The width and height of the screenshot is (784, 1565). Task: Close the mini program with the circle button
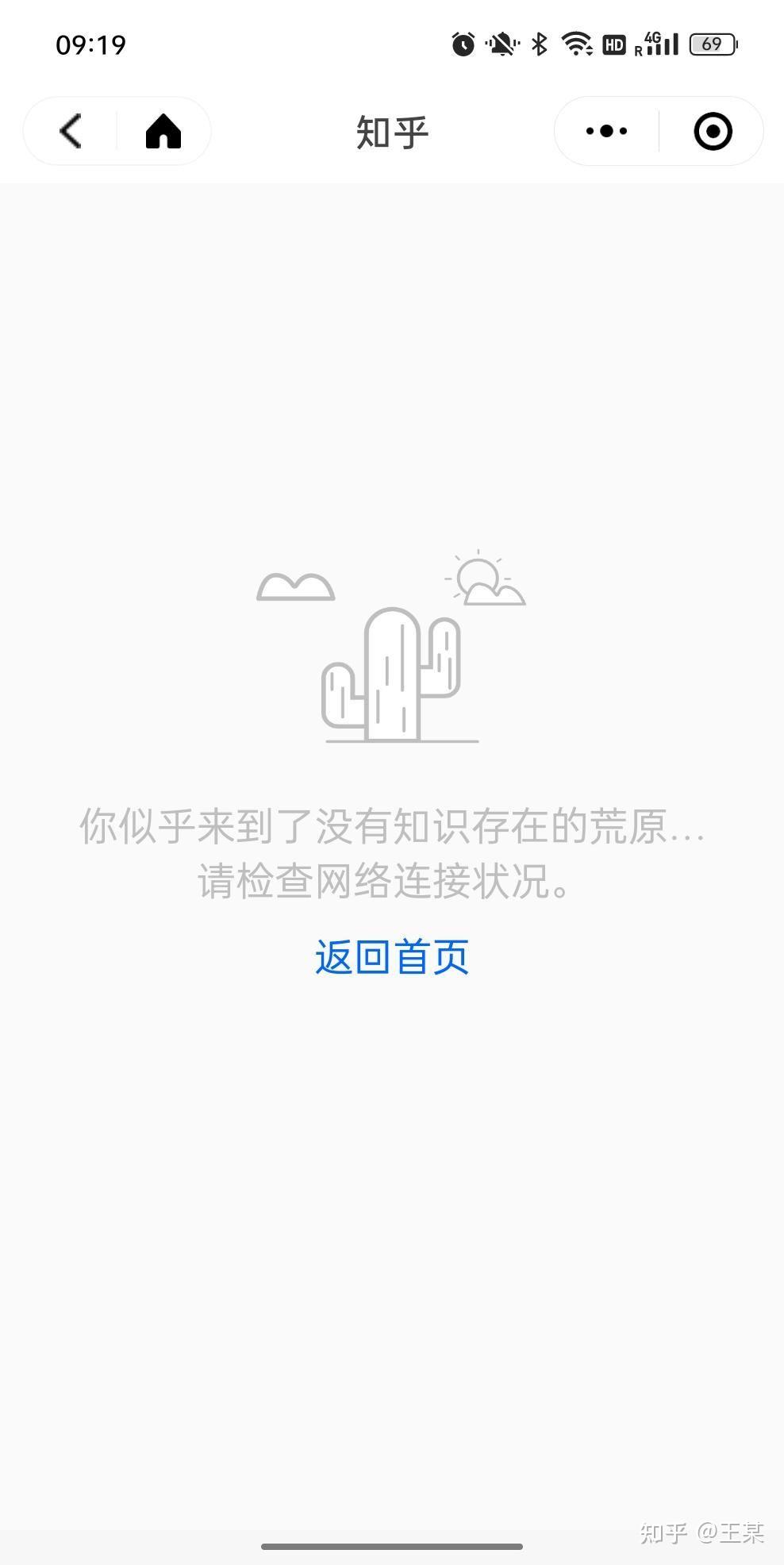point(713,131)
